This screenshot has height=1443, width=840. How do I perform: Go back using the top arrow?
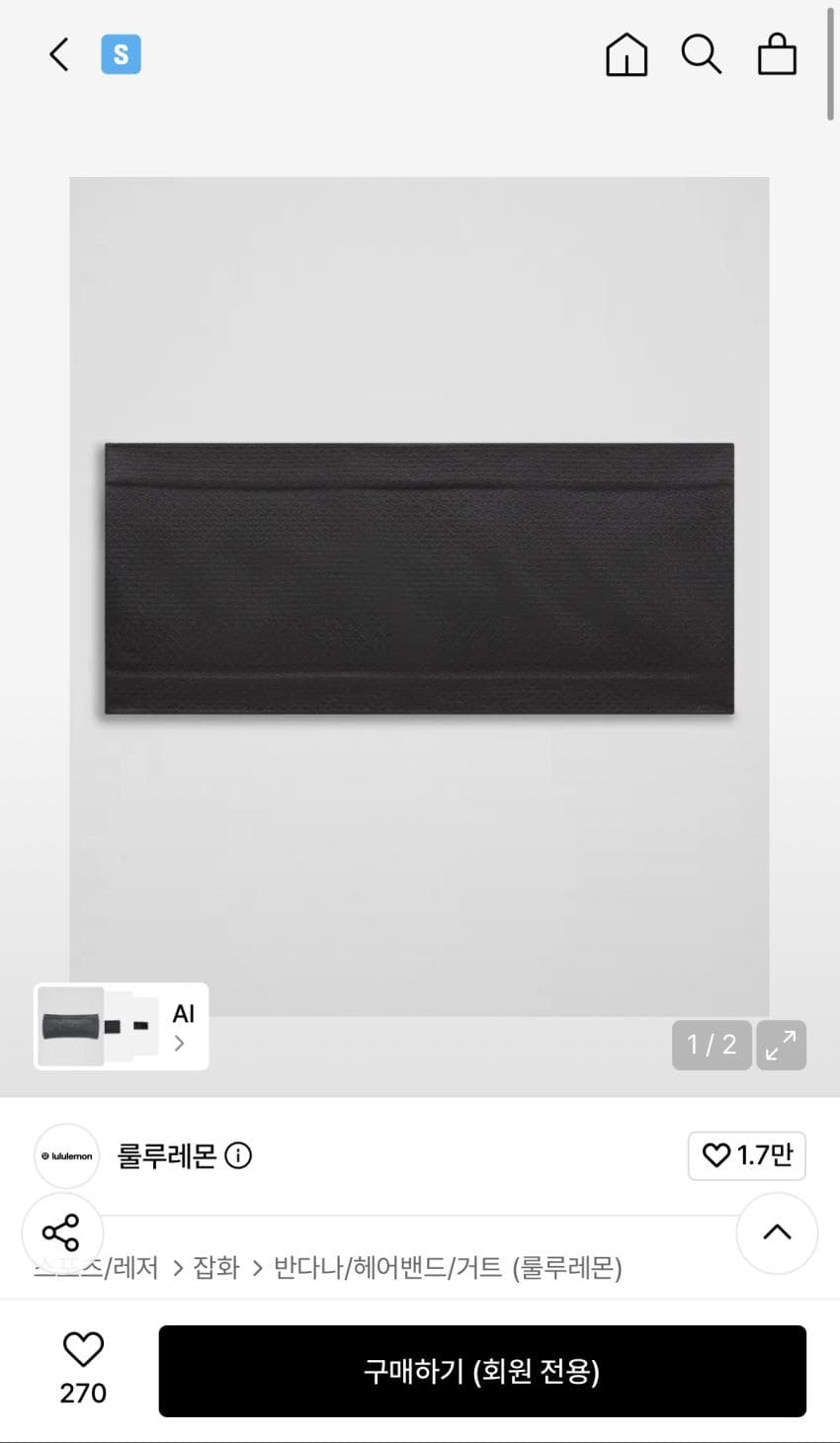59,54
